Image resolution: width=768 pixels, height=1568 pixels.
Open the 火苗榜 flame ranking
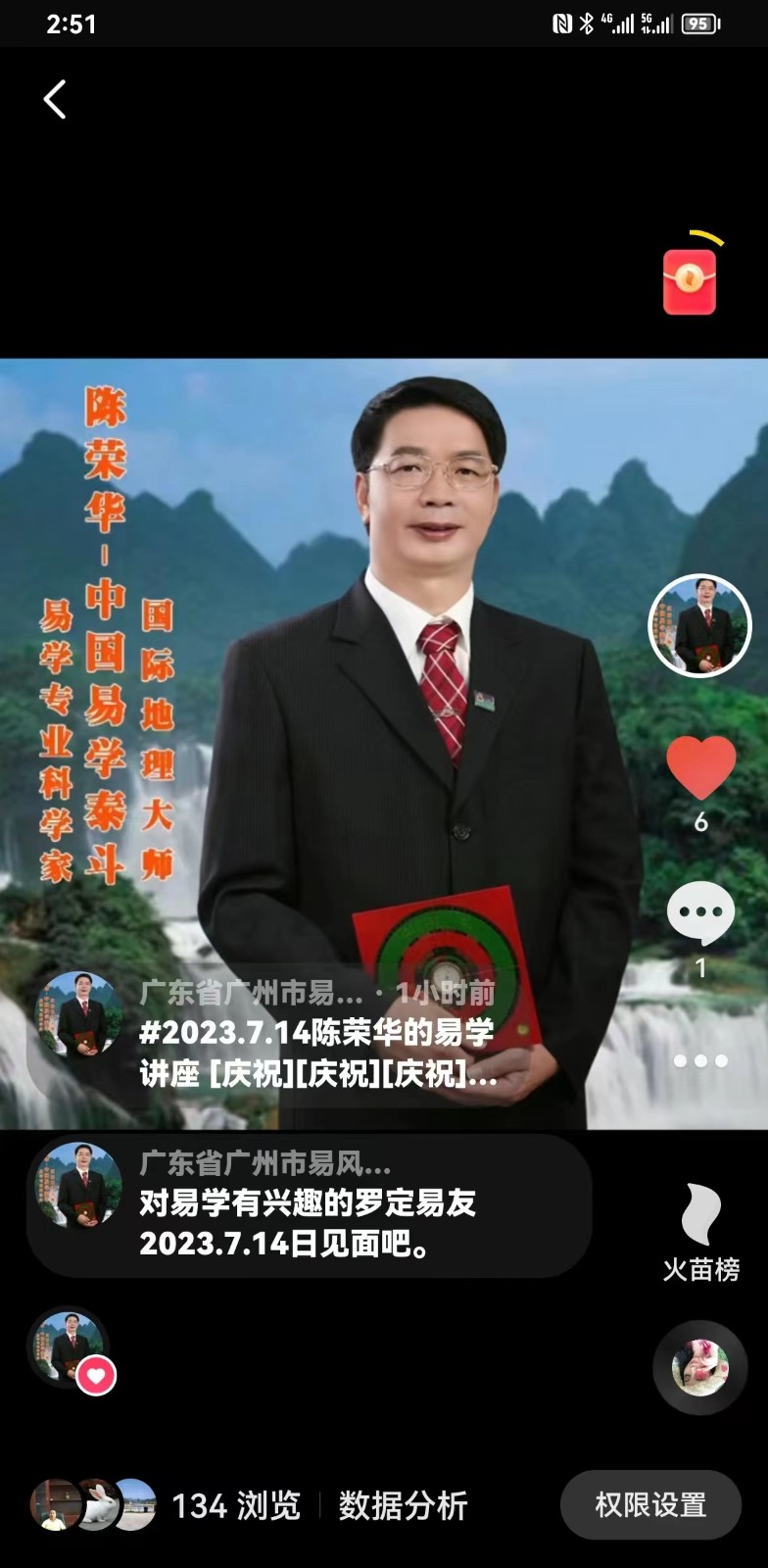[700, 1232]
